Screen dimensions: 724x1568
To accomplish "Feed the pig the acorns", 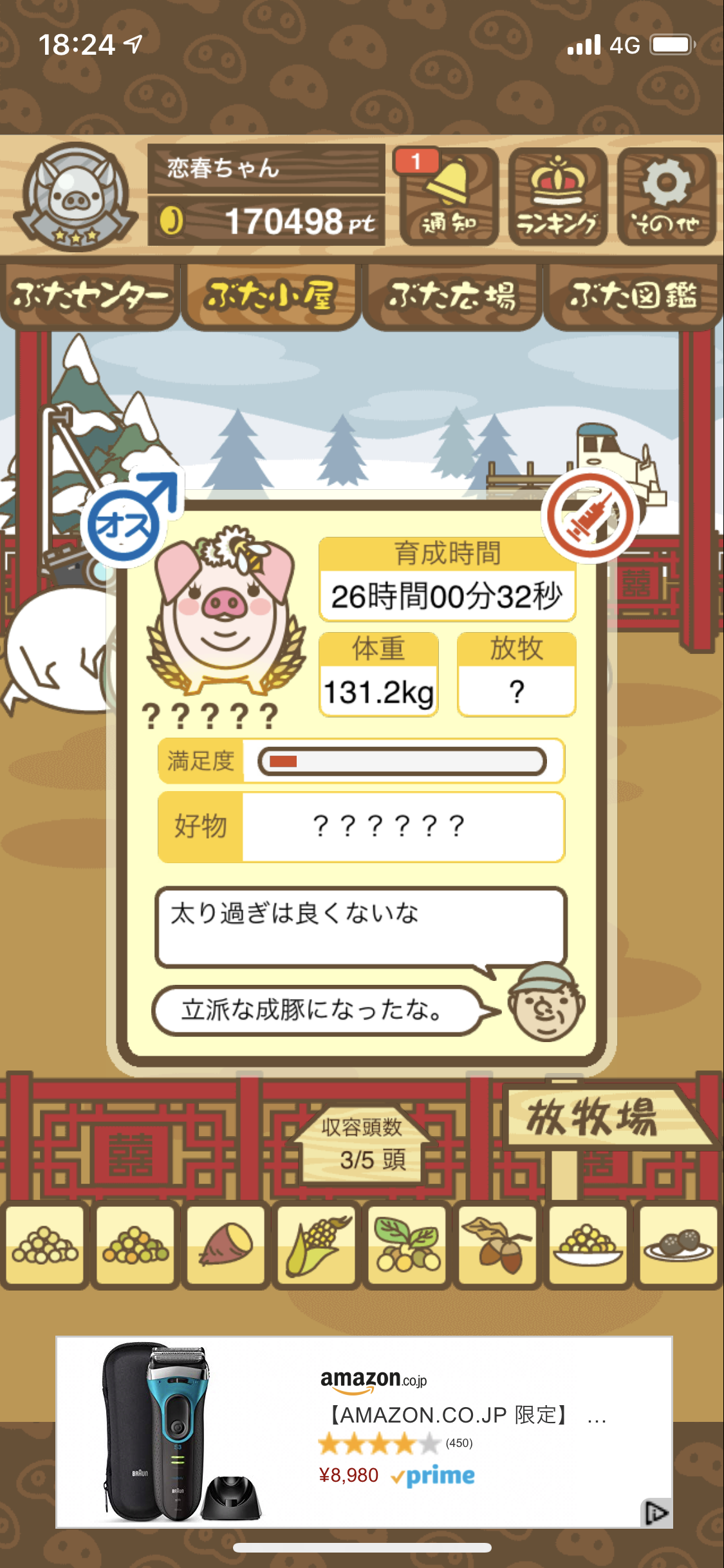I will (497, 1245).
